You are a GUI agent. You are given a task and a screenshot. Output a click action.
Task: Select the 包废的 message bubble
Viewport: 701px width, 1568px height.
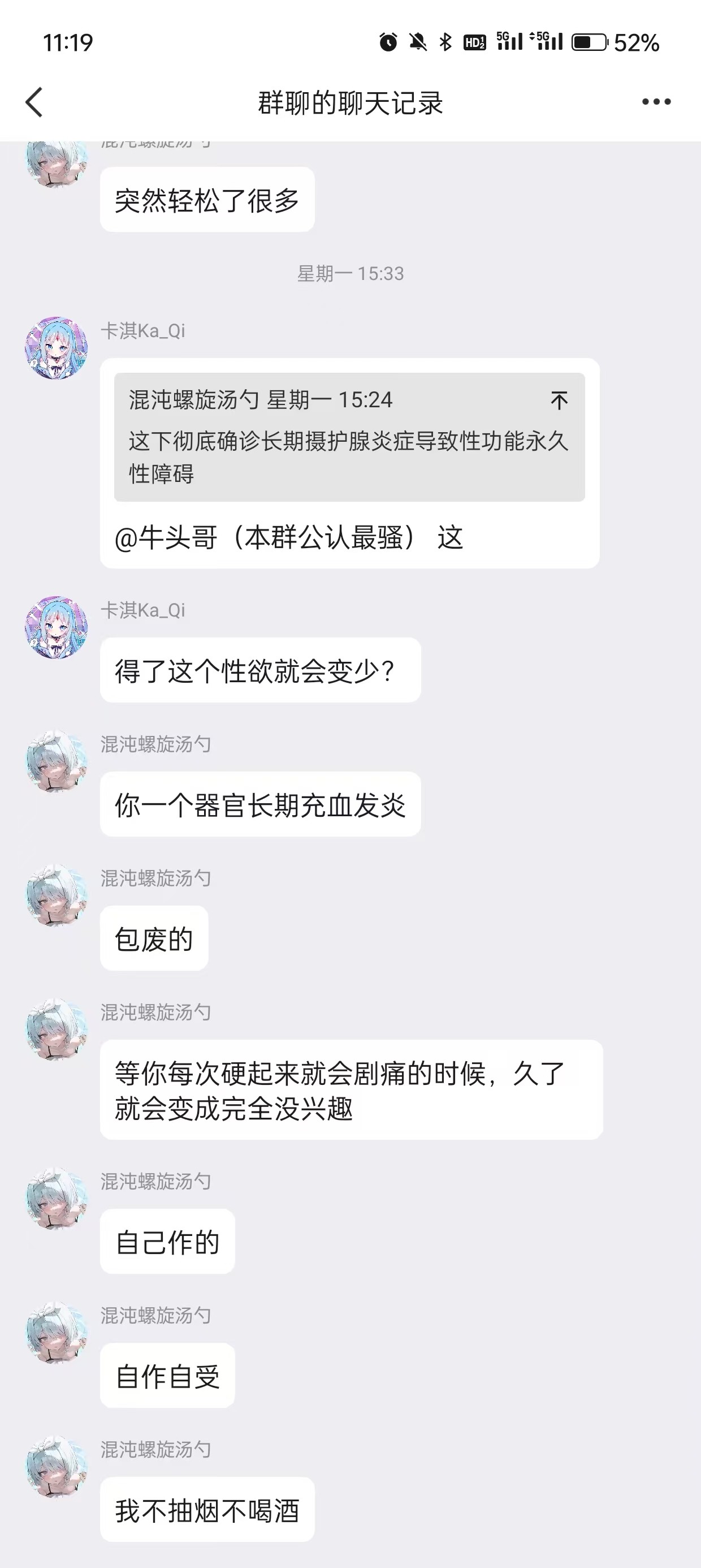[x=153, y=938]
